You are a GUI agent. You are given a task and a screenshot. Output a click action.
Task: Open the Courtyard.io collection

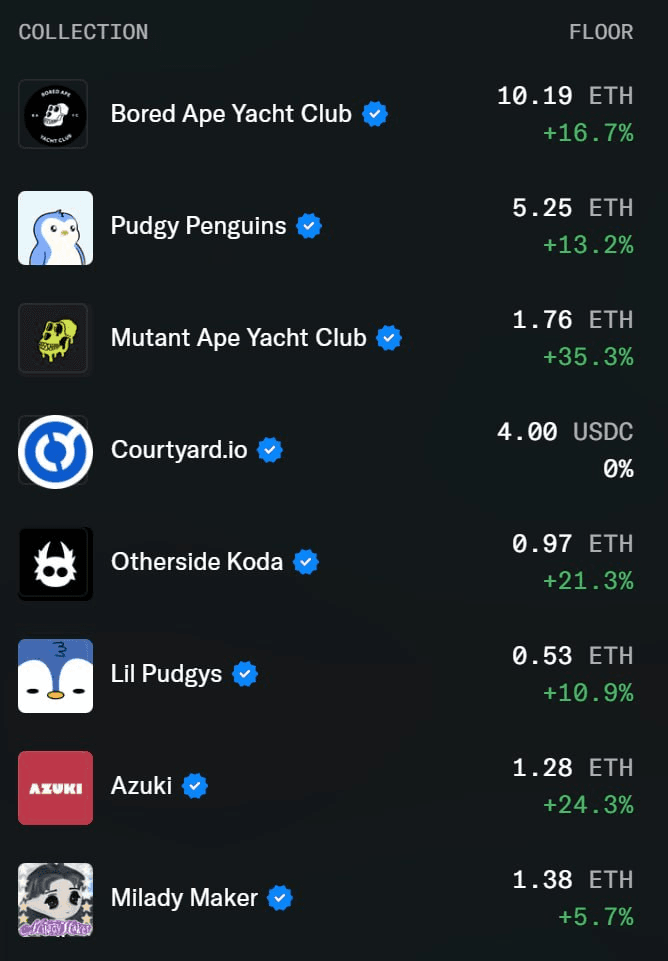[179, 450]
